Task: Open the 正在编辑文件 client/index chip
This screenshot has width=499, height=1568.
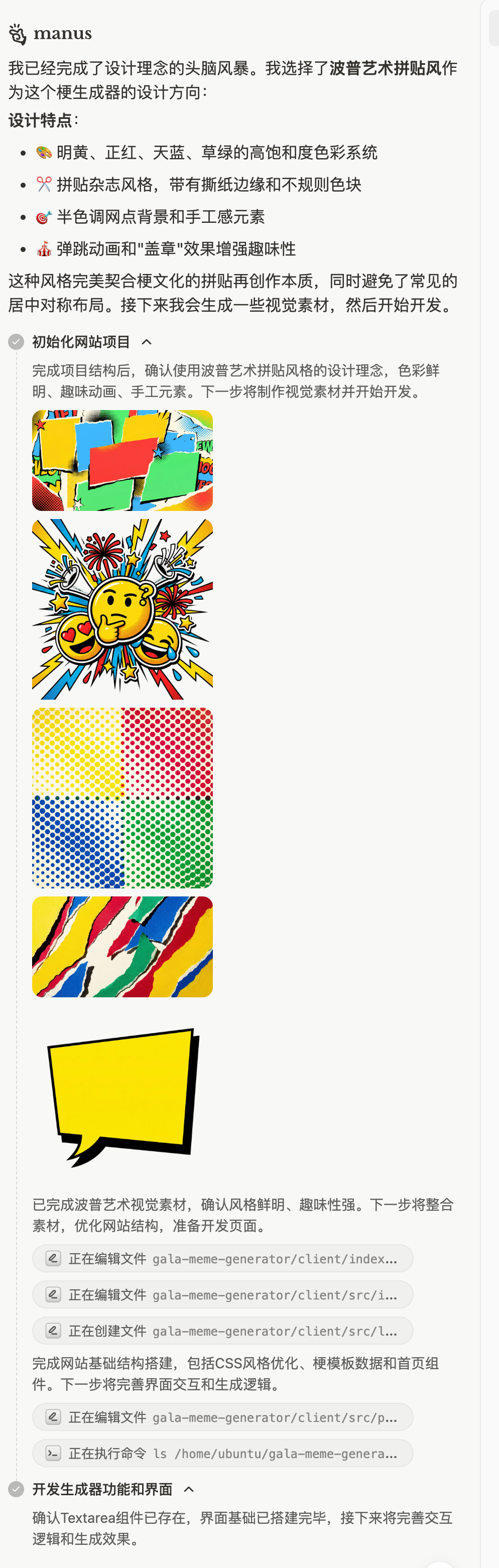Action: tap(223, 1259)
